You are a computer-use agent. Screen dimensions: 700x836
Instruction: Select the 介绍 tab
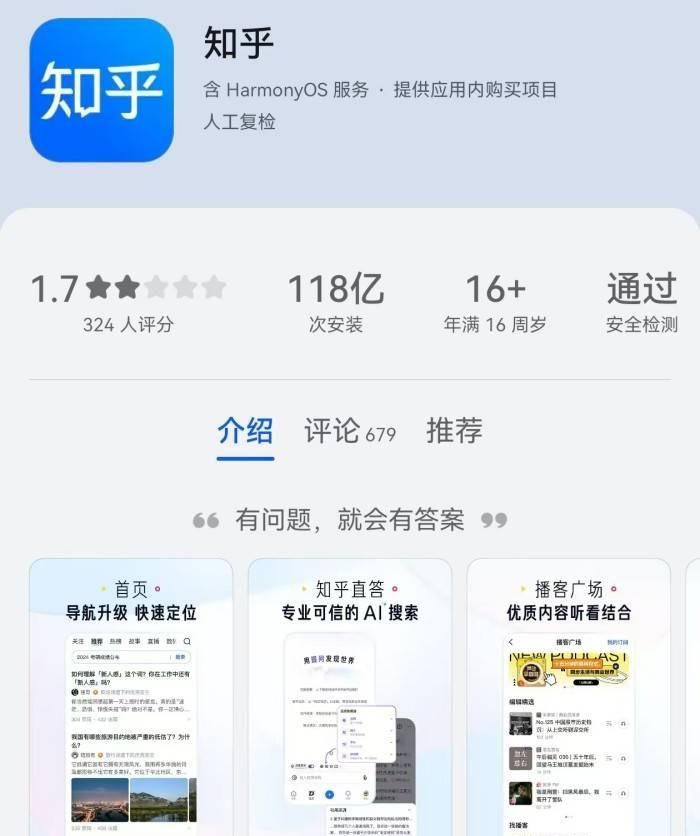[245, 431]
